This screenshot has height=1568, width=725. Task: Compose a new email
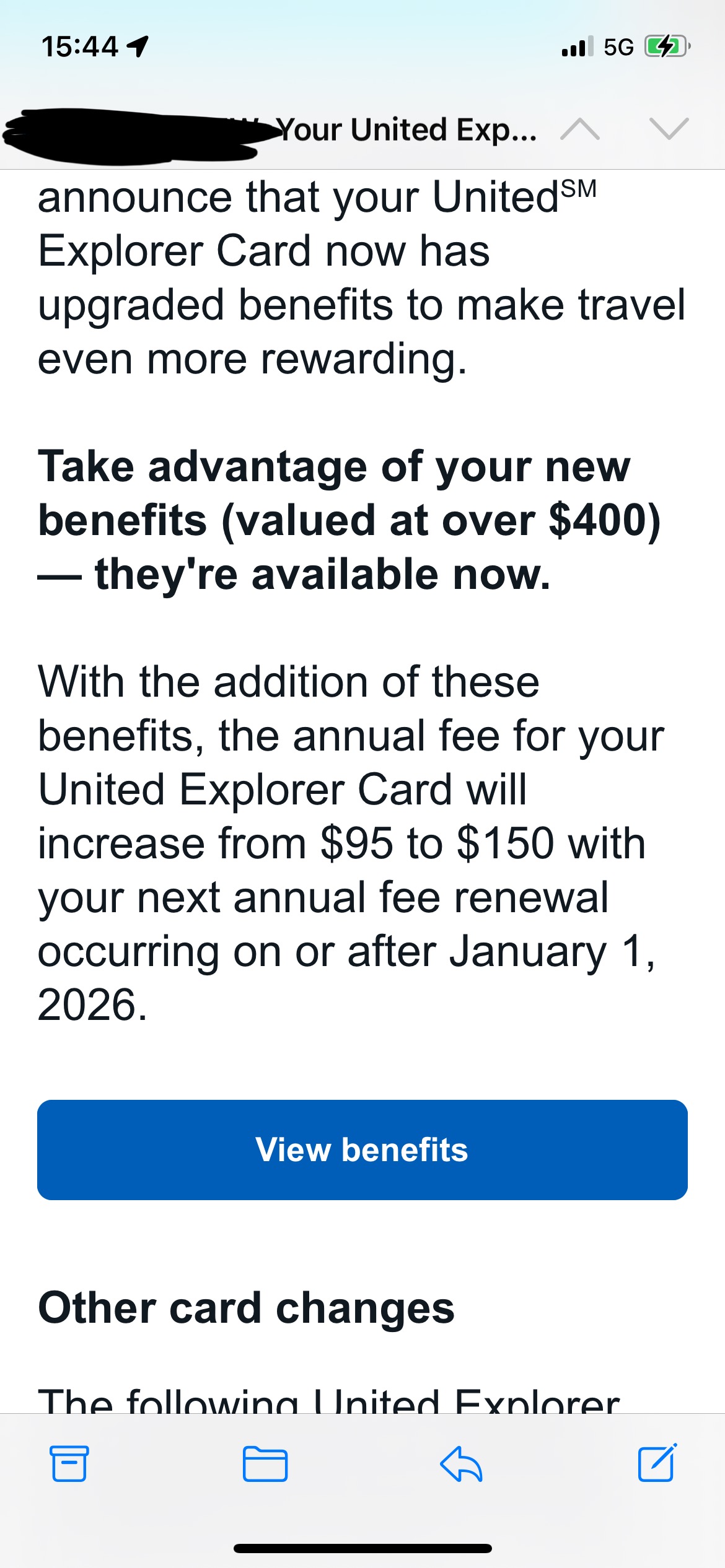(x=657, y=1462)
